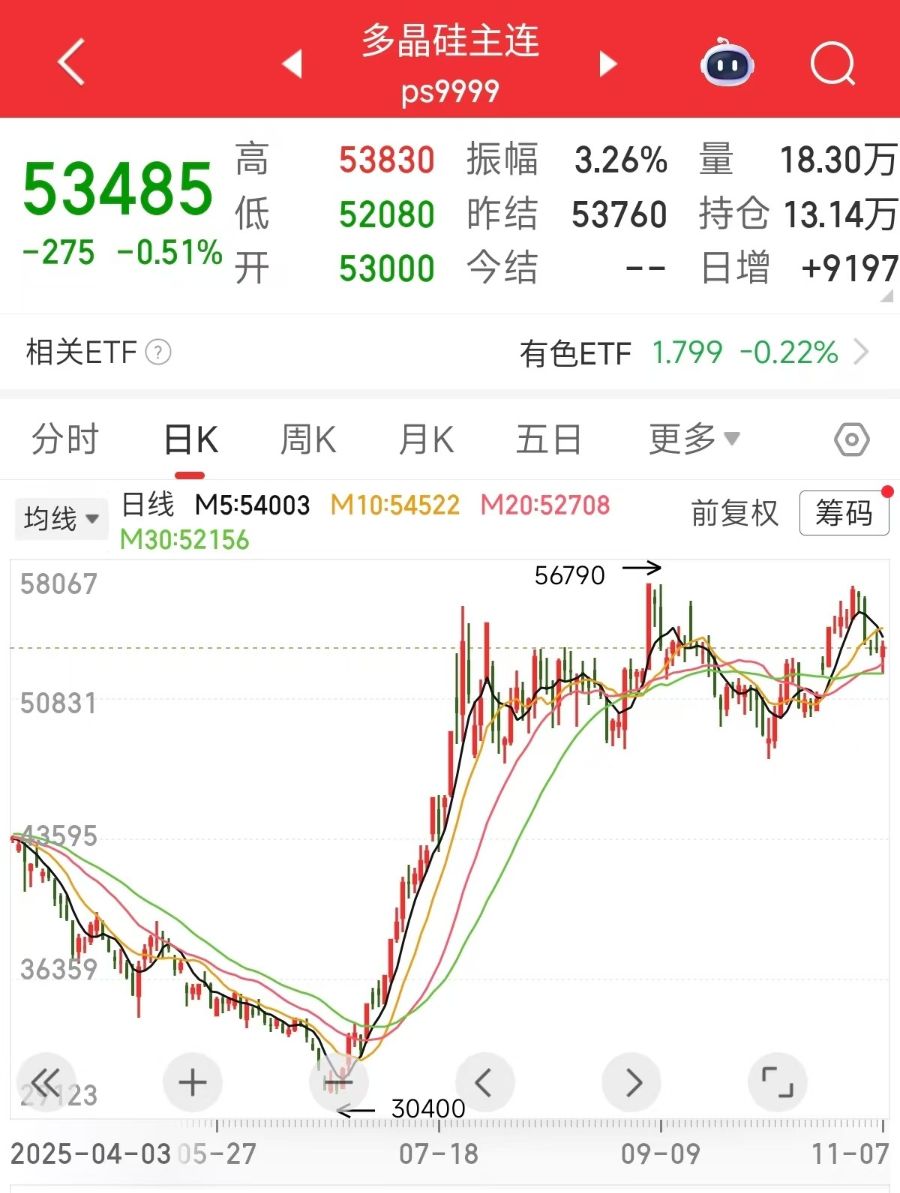
Task: Move the chart to the next period arrow
Action: point(632,1082)
